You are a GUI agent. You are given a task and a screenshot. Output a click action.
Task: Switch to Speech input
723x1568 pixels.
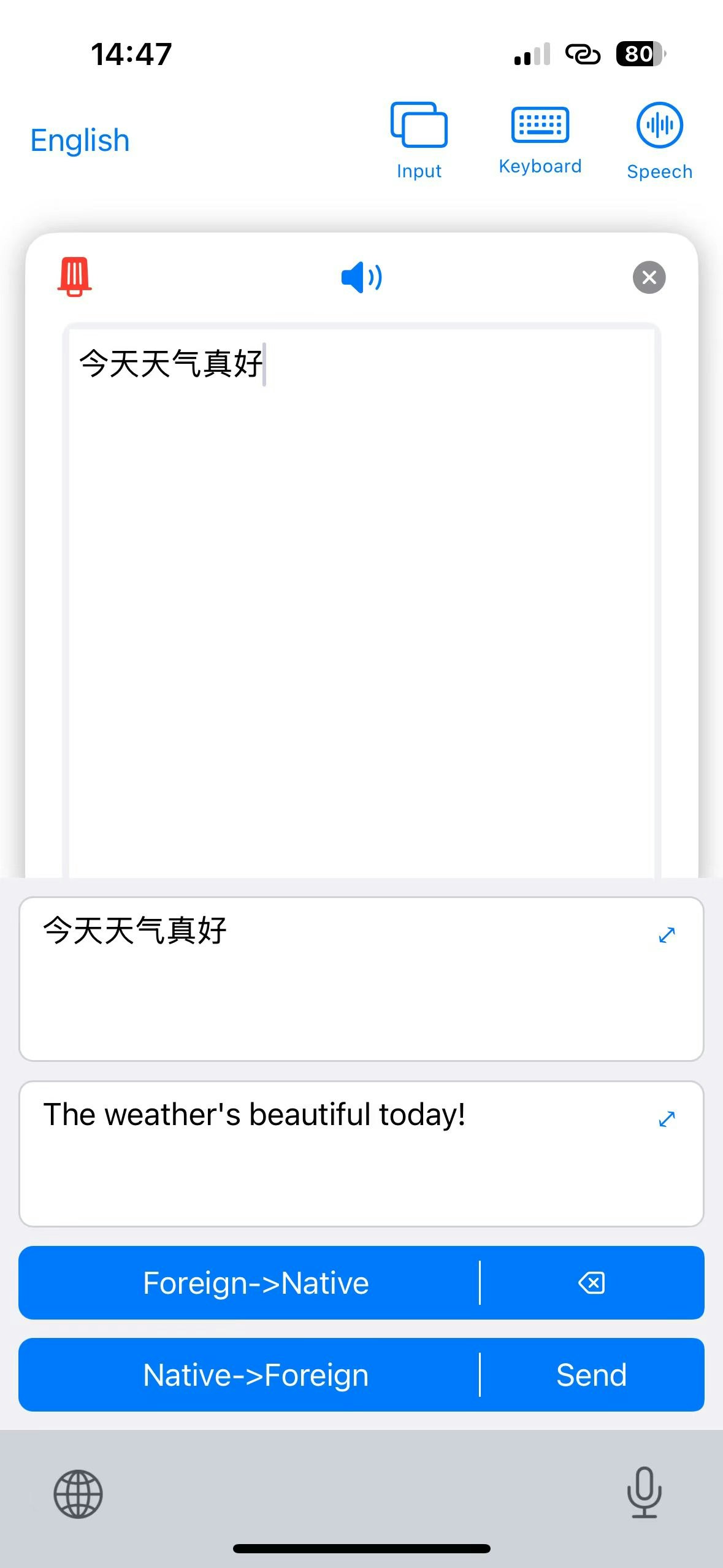(659, 140)
